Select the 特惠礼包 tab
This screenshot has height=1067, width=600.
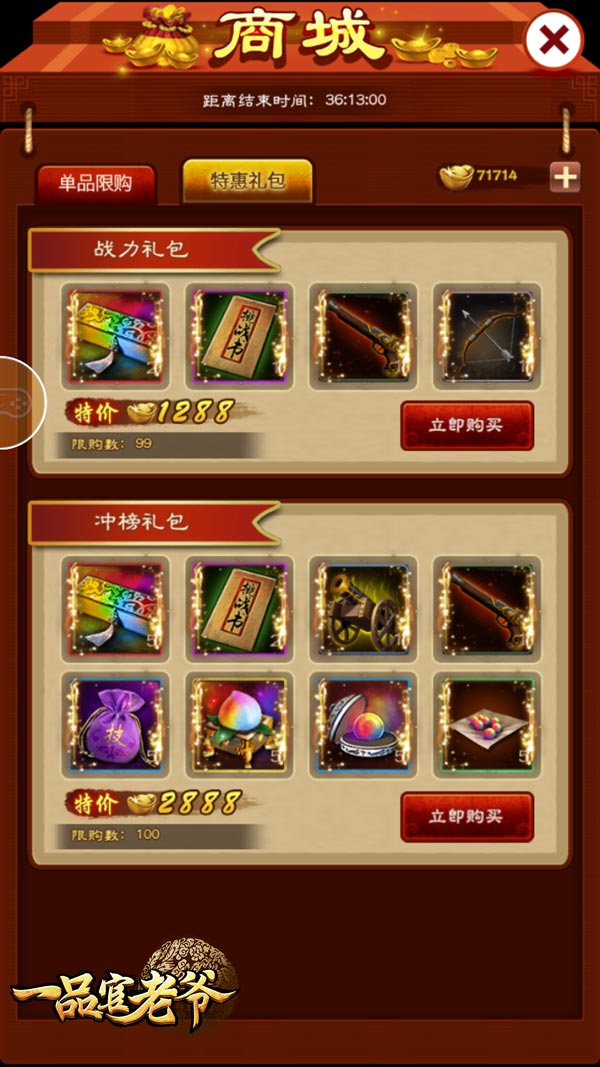pos(247,181)
